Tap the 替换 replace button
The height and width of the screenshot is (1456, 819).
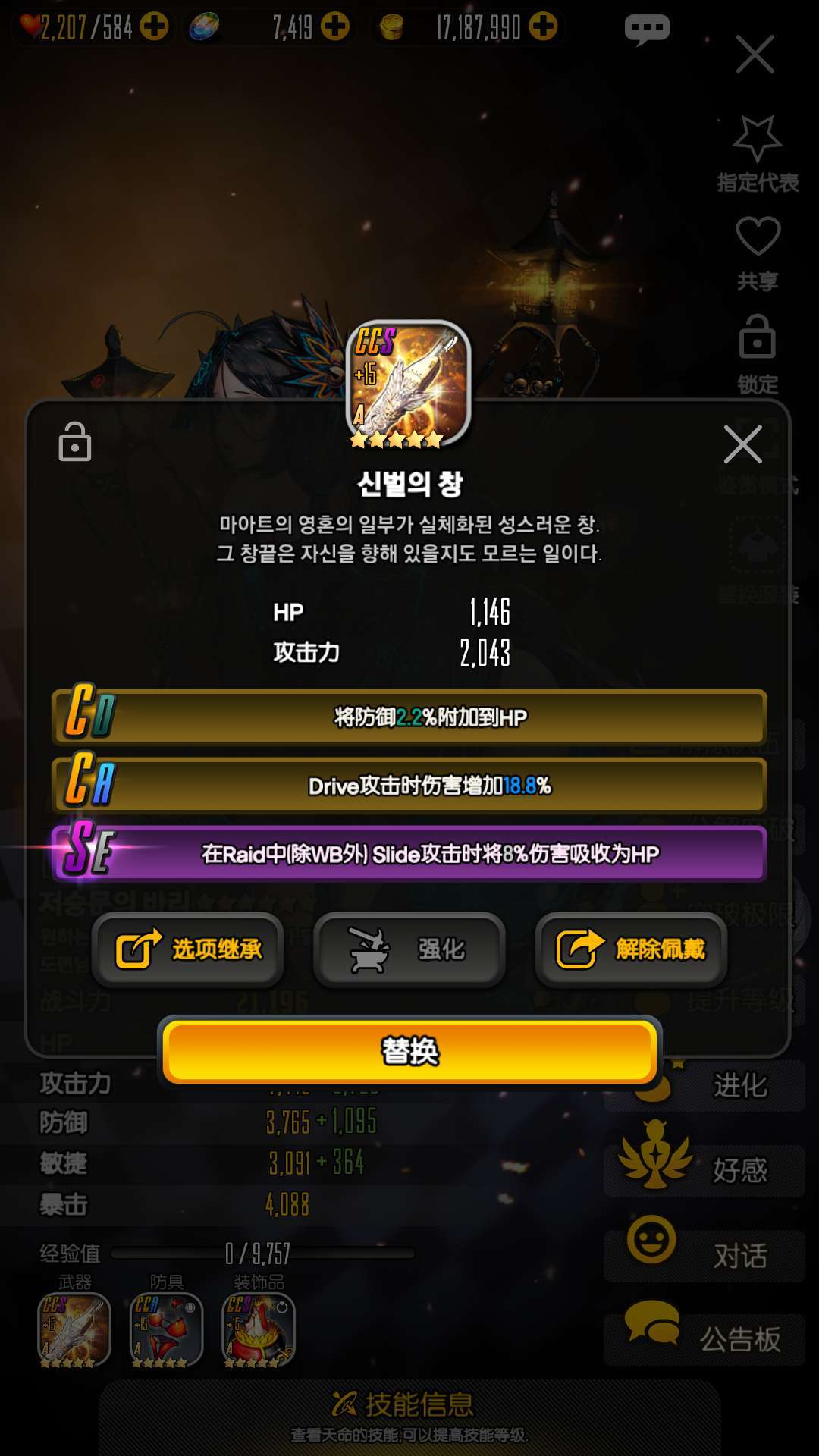[x=409, y=1051]
